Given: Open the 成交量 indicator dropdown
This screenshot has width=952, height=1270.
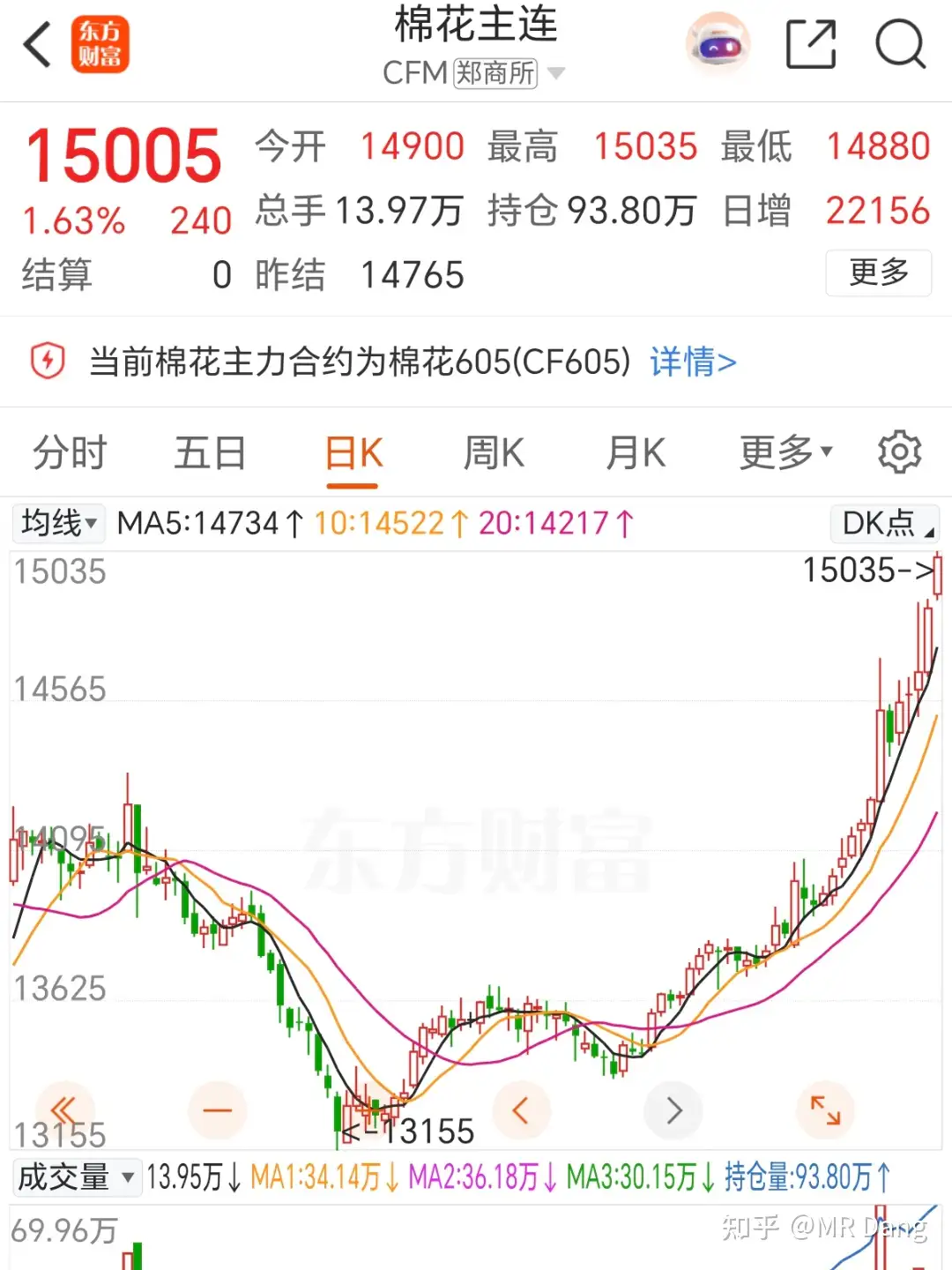Looking at the screenshot, I should (78, 1177).
